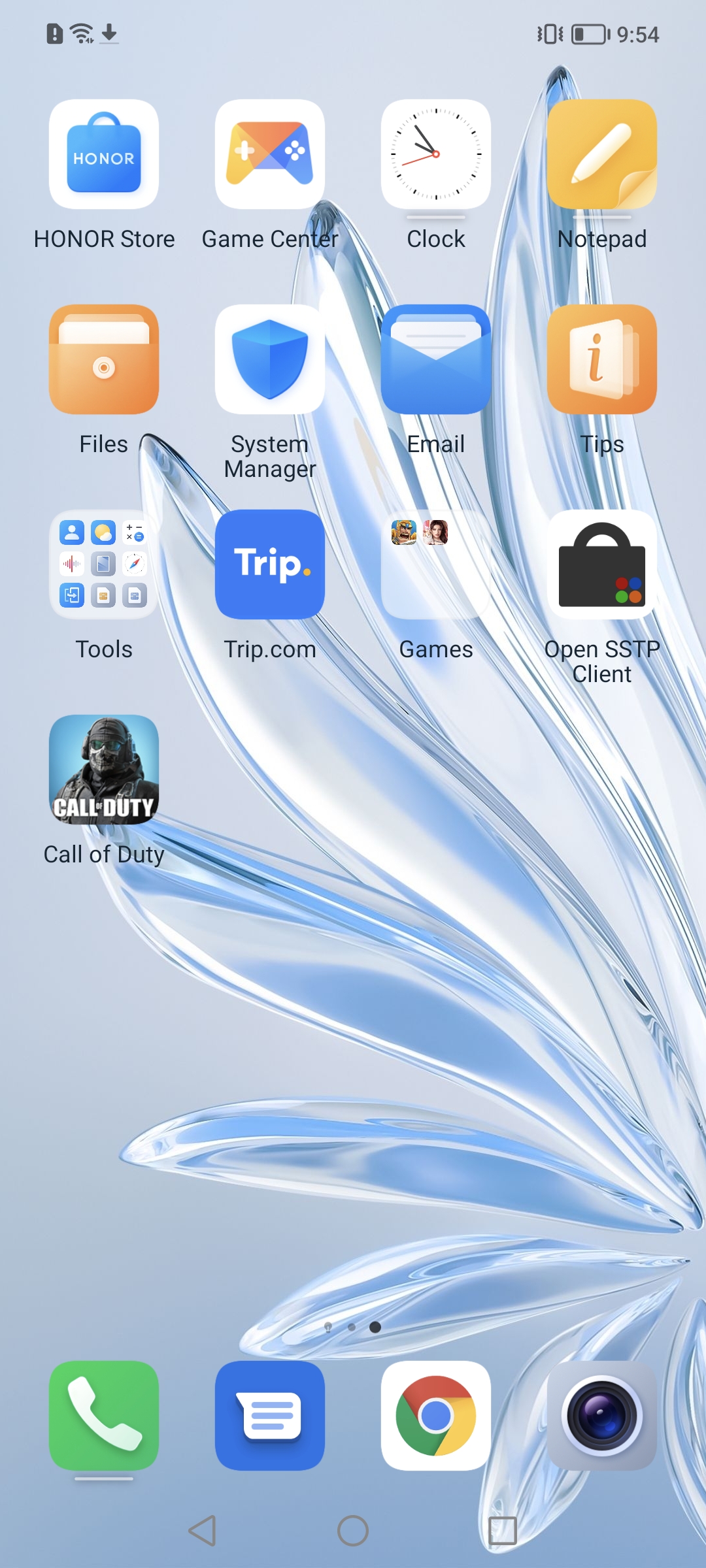This screenshot has width=706, height=1568.
Task: Open the Camera app
Action: 602,1416
